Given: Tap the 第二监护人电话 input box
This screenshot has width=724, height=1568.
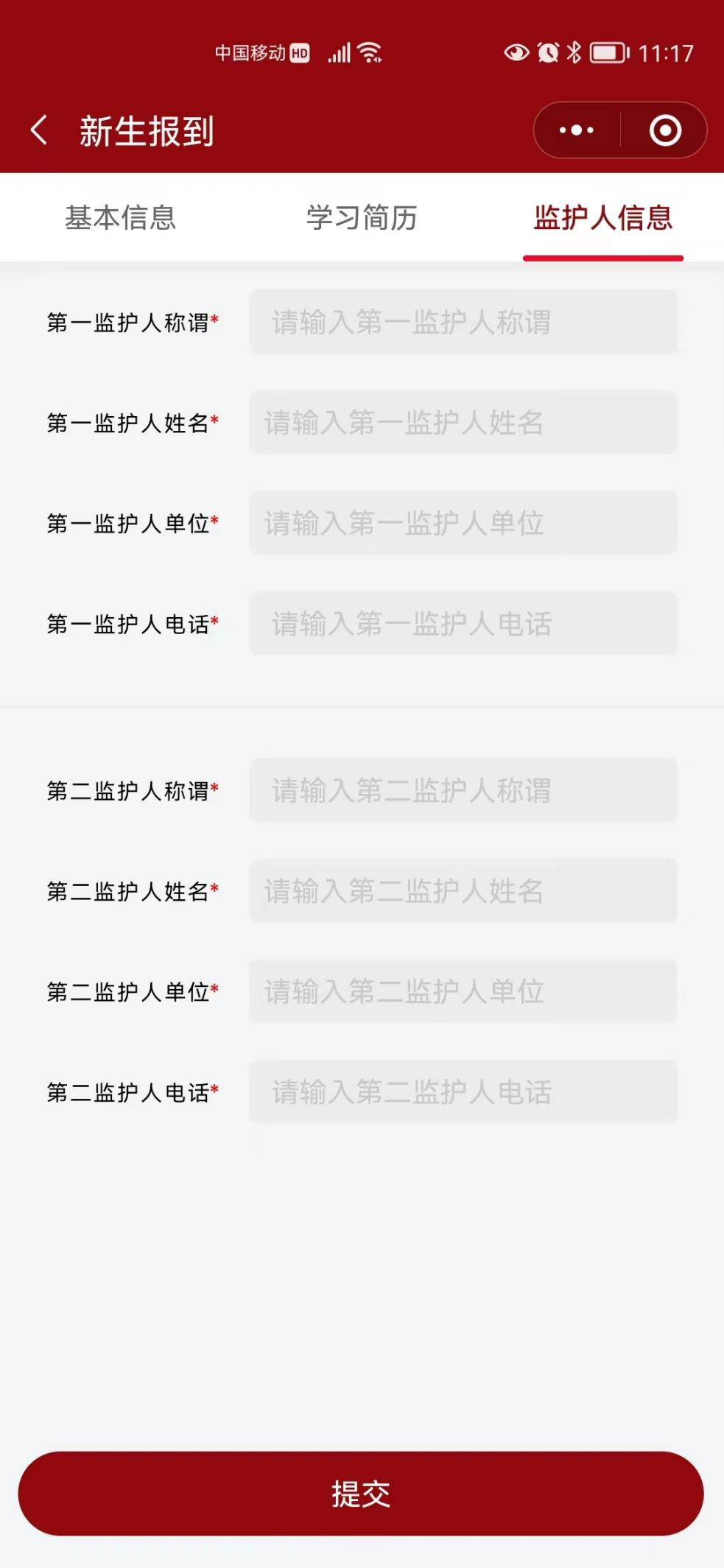Looking at the screenshot, I should 463,1091.
